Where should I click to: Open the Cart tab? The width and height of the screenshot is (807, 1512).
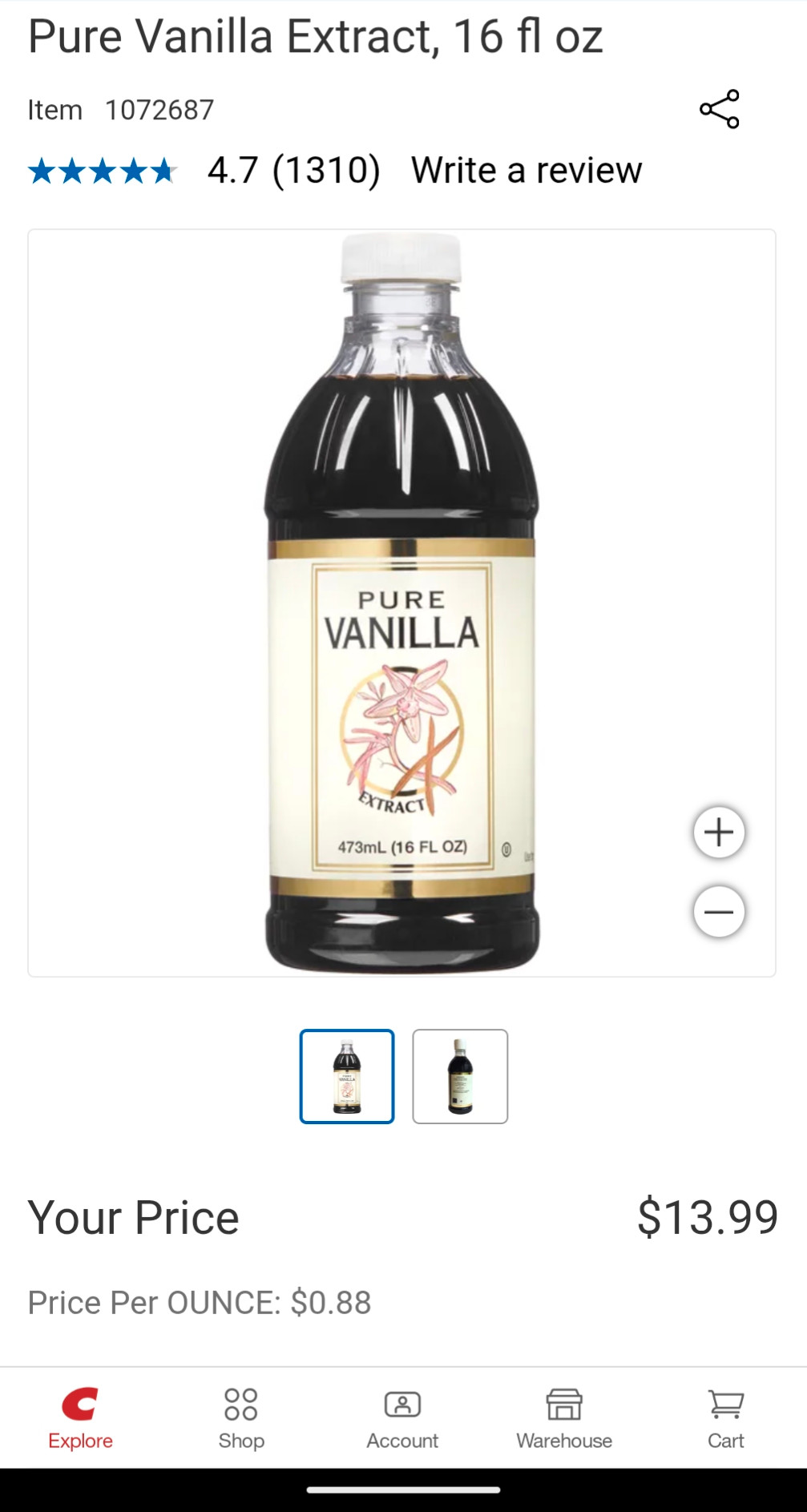[726, 1418]
